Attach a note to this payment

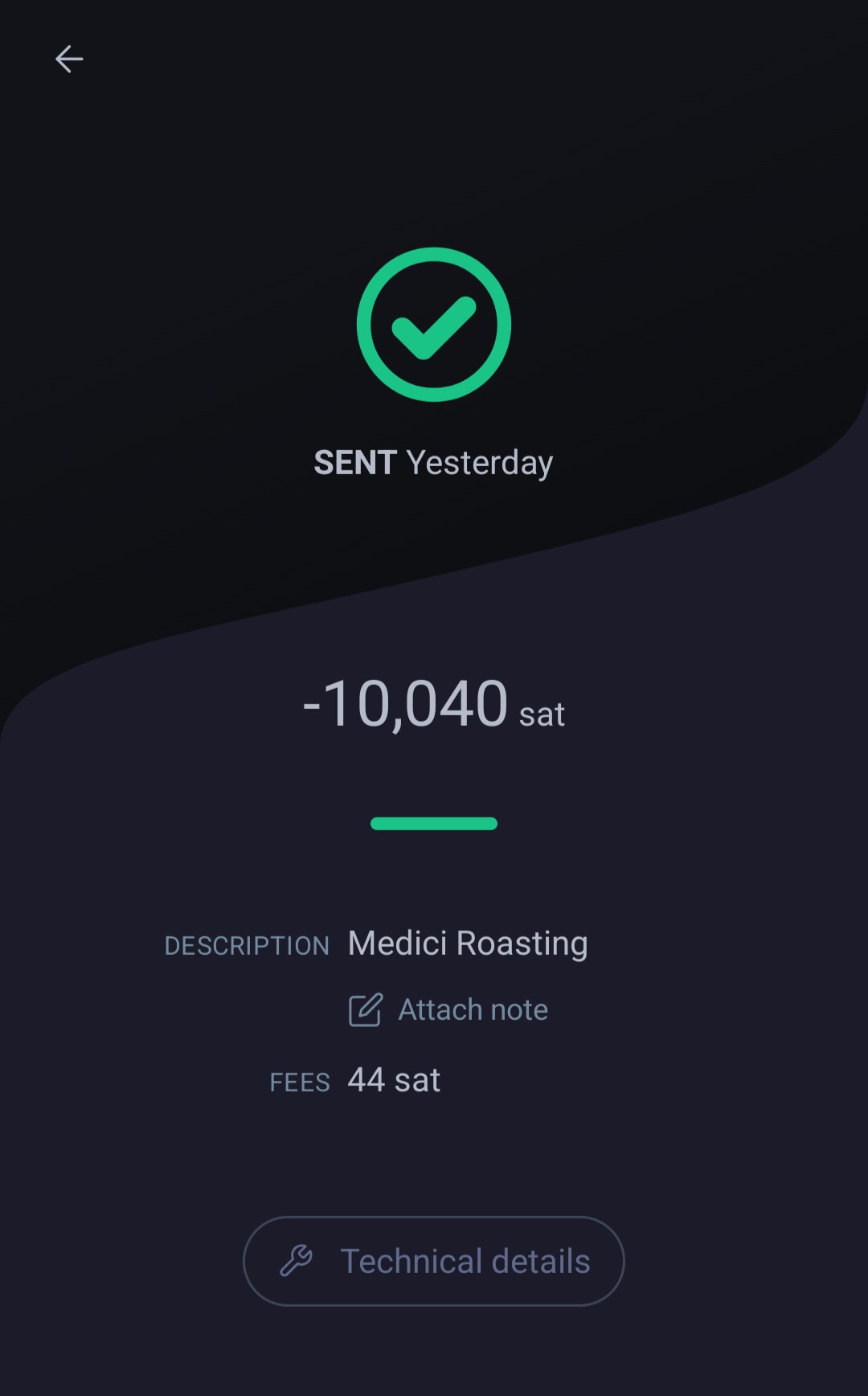click(448, 1009)
